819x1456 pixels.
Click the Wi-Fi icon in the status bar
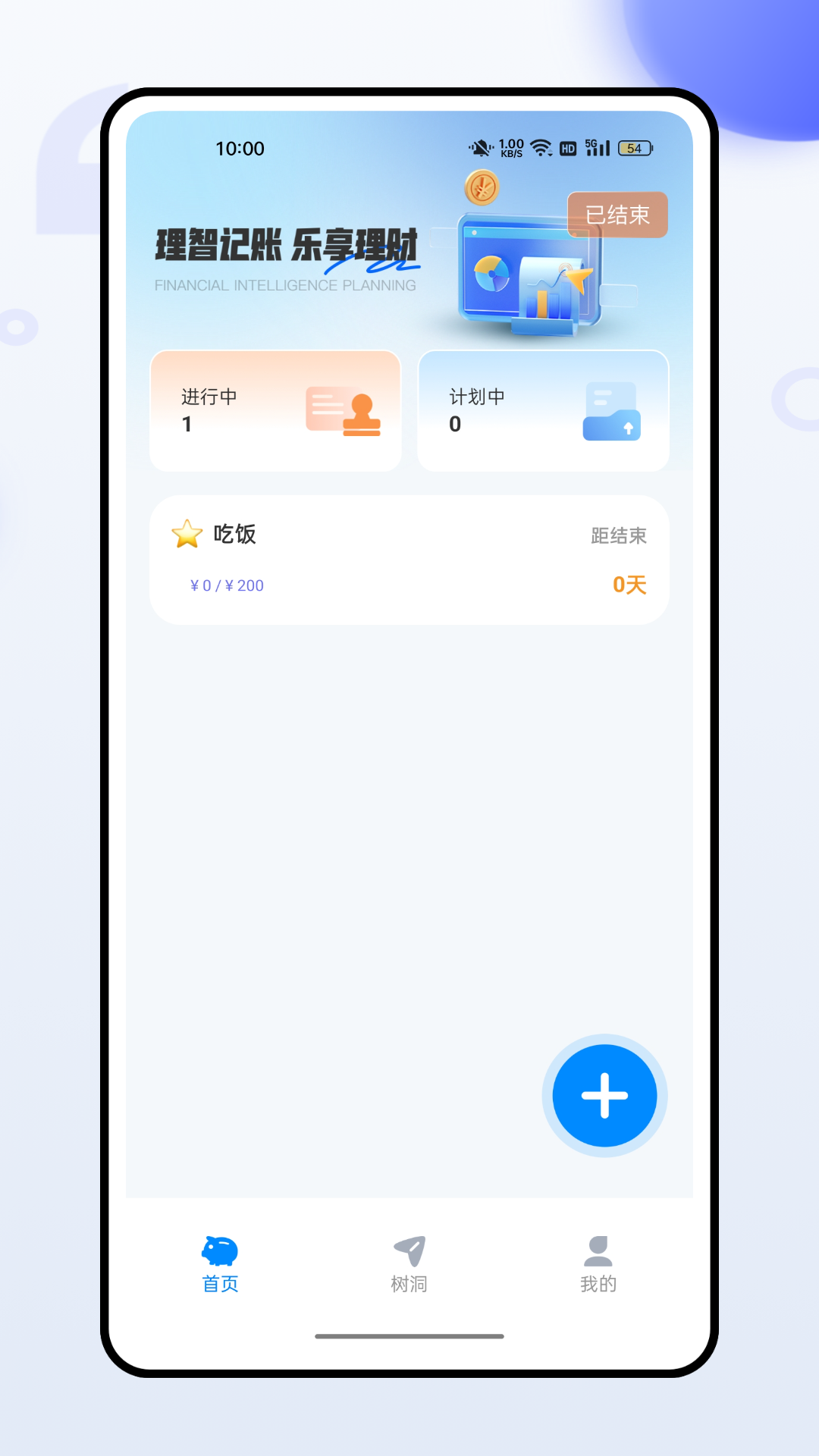[x=540, y=149]
